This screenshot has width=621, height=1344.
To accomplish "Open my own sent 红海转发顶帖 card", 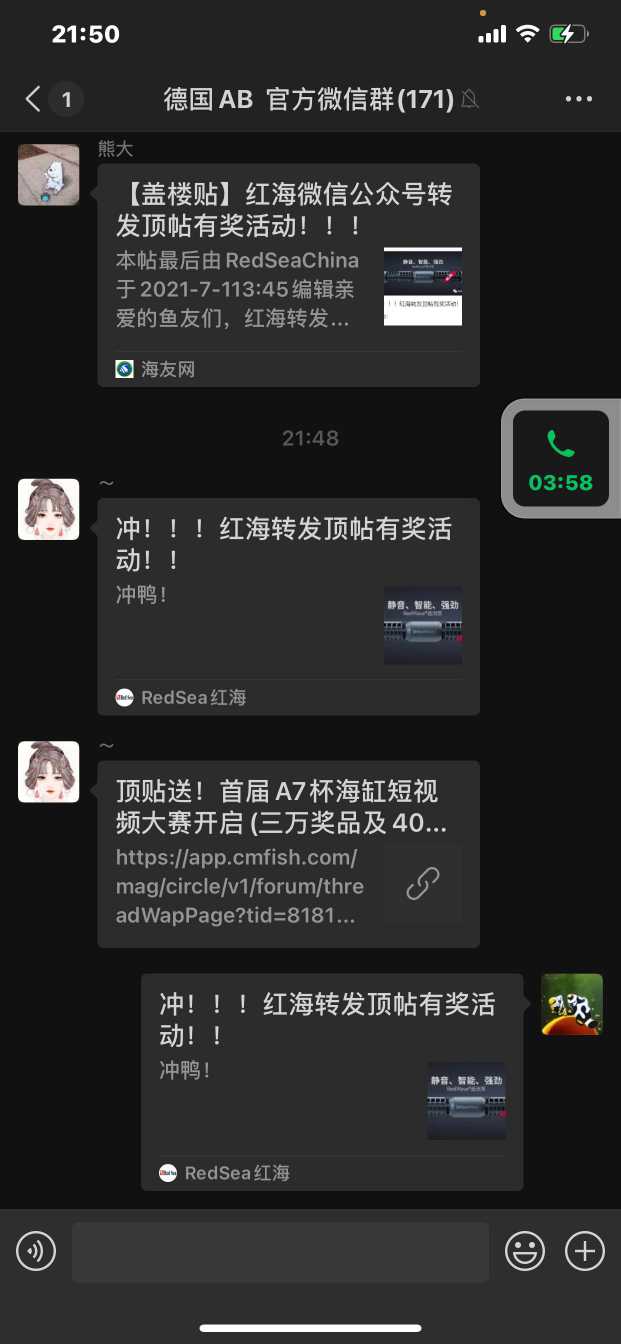I will pos(331,1081).
